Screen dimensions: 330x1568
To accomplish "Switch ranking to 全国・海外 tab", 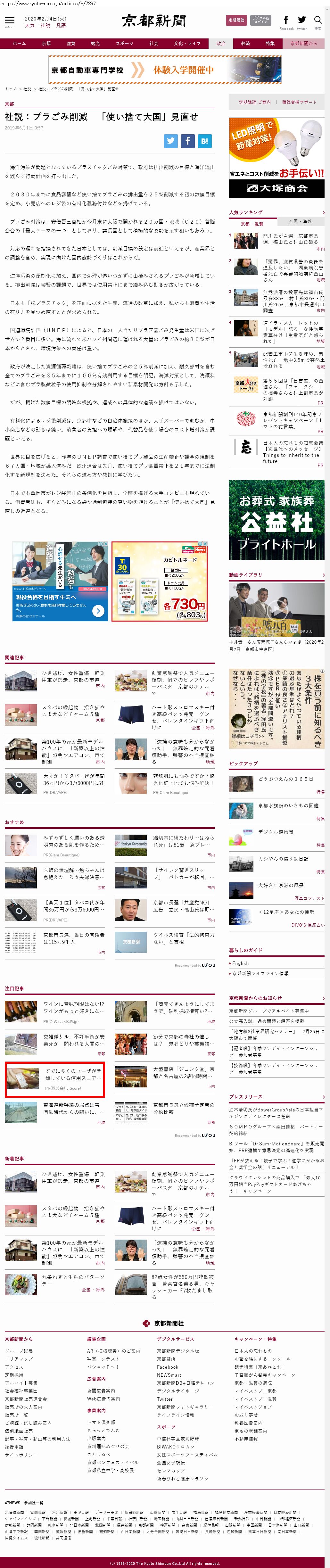I will (300, 222).
